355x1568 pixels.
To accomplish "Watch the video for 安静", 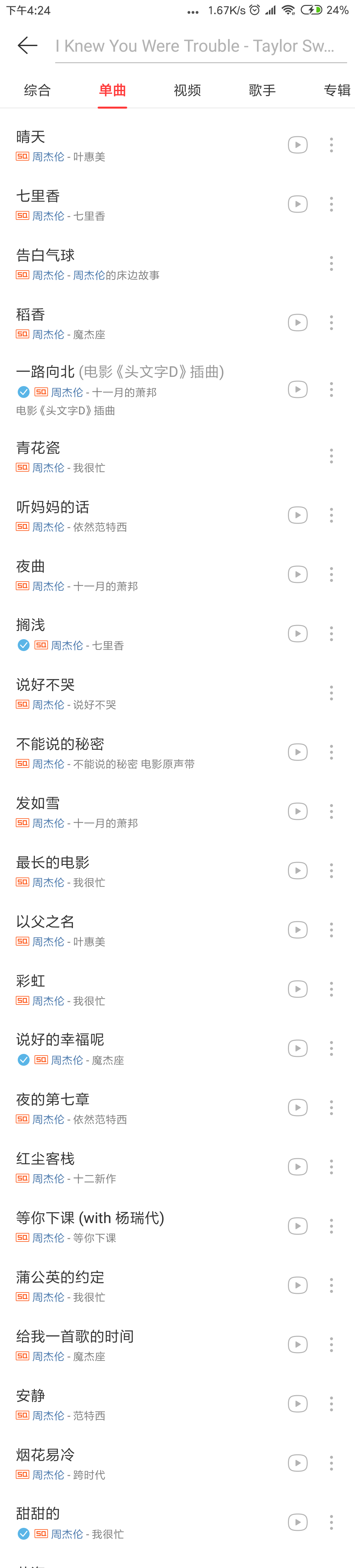I will click(x=297, y=1404).
